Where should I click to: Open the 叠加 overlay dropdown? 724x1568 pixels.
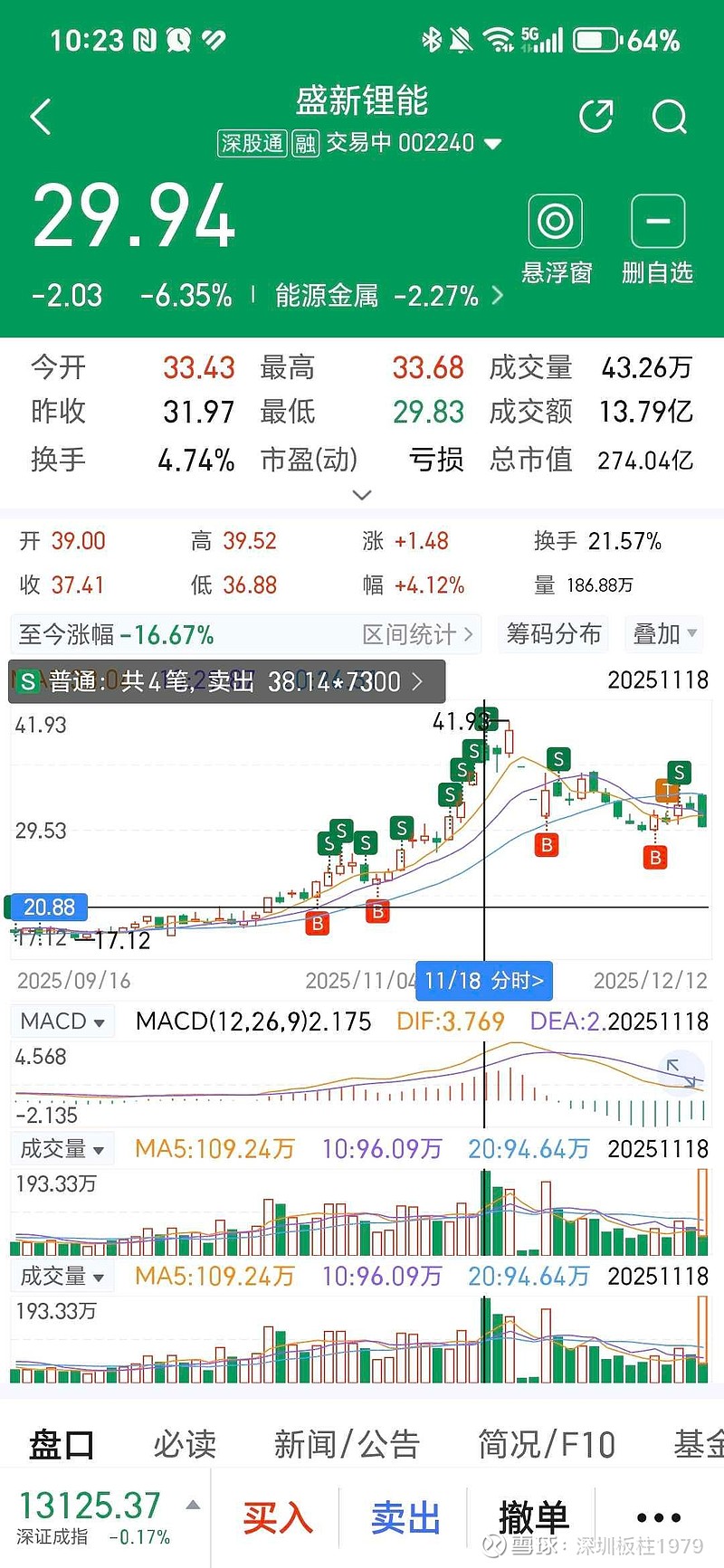(665, 634)
